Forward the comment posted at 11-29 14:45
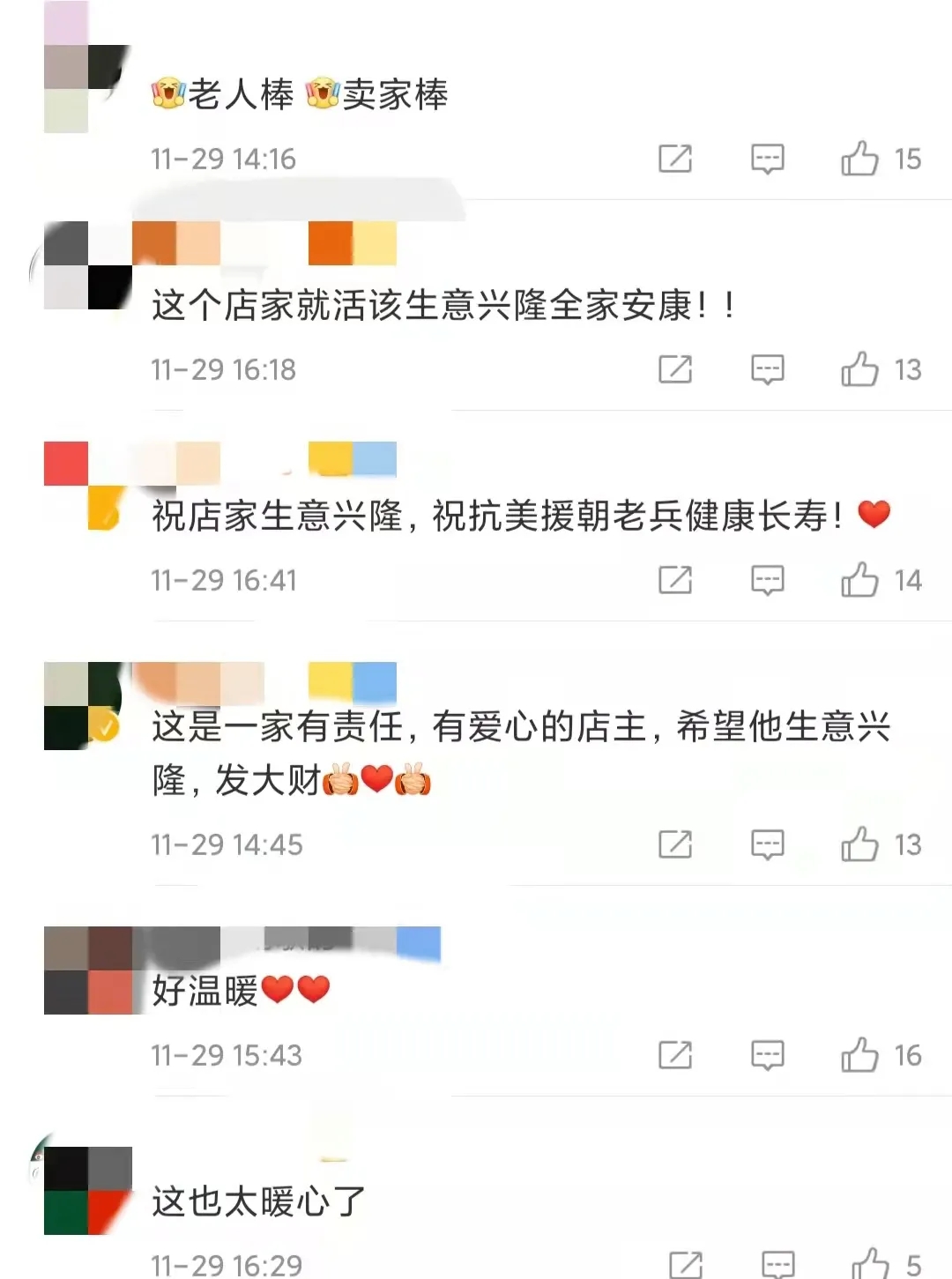 [675, 844]
